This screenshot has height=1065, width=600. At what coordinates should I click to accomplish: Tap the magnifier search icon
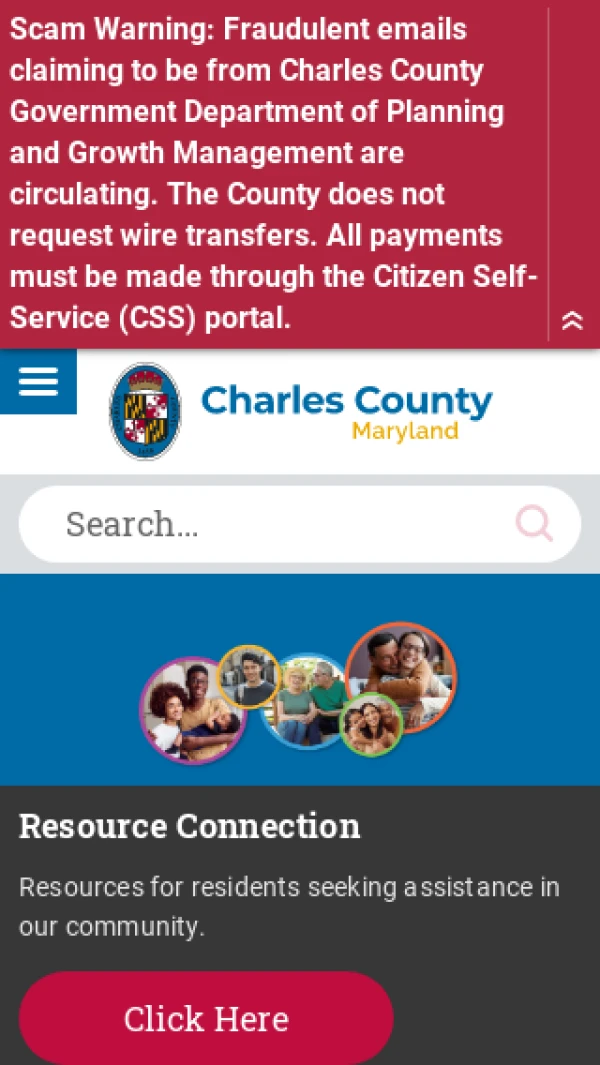[534, 523]
